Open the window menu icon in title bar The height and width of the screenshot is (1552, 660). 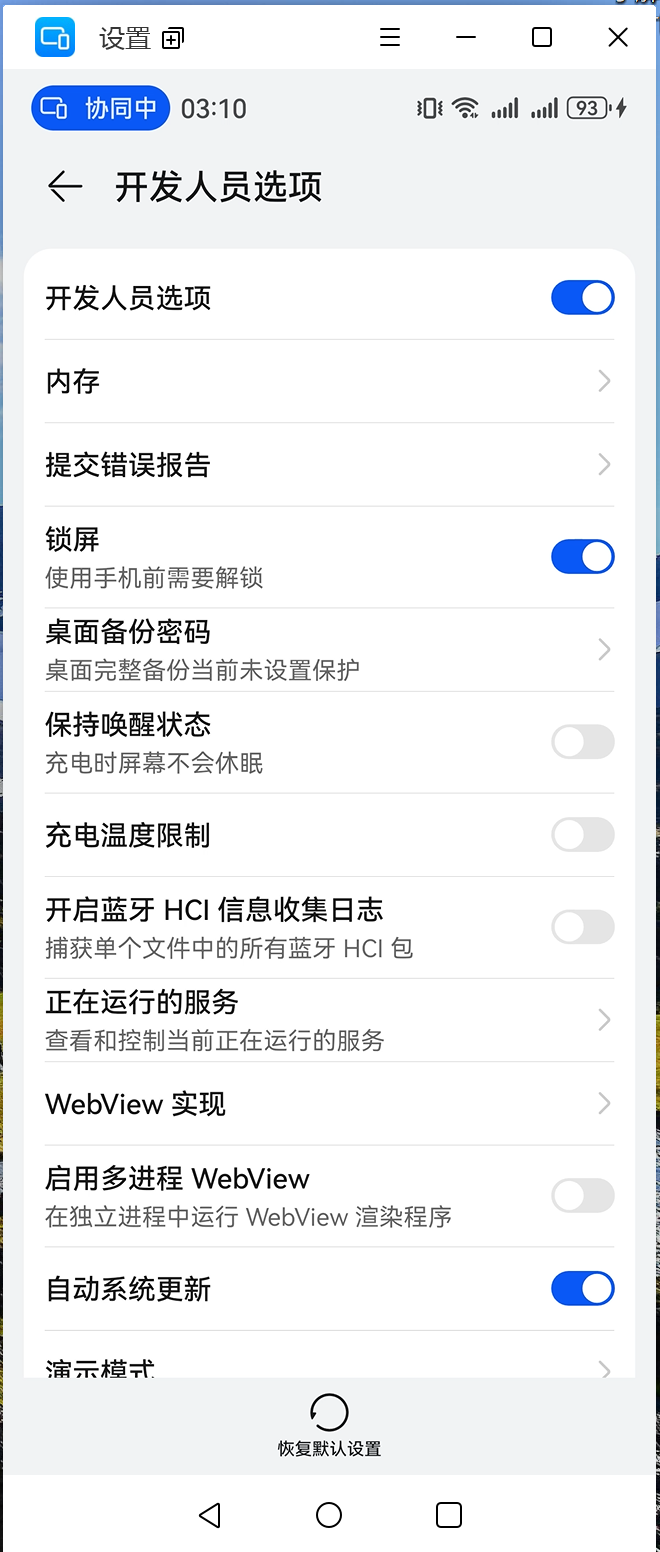tap(390, 38)
